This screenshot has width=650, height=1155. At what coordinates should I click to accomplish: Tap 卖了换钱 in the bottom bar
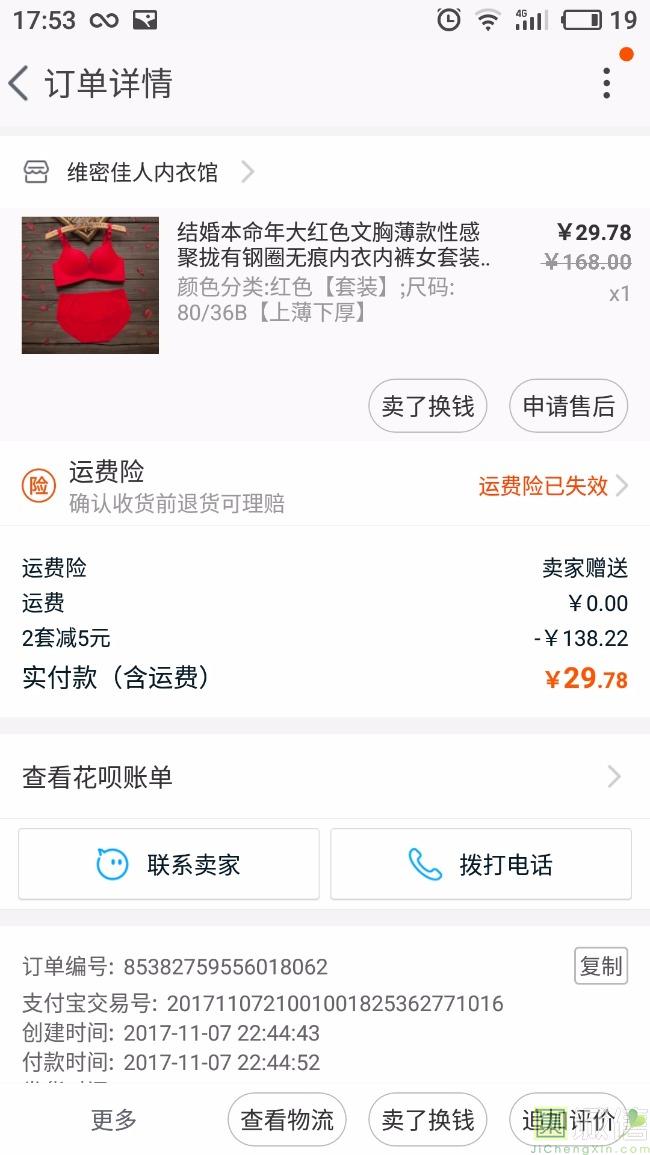coord(428,1120)
